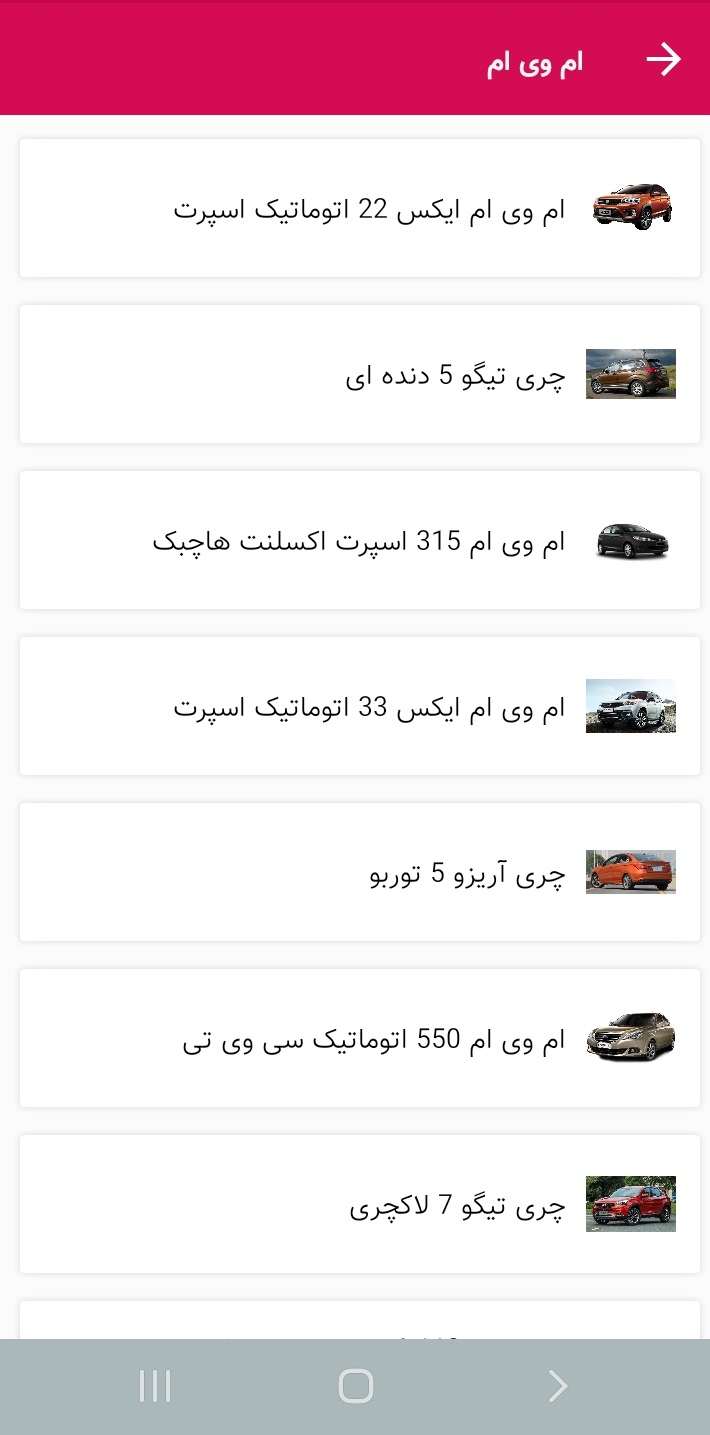This screenshot has width=710, height=1435.
Task: Tap the back arrow in the header
Action: (x=663, y=60)
